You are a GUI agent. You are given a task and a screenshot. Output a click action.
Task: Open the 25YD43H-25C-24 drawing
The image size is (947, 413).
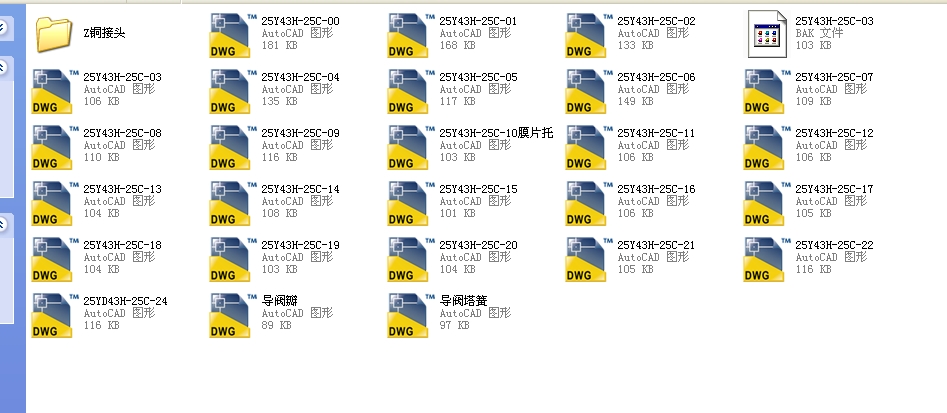coord(52,315)
